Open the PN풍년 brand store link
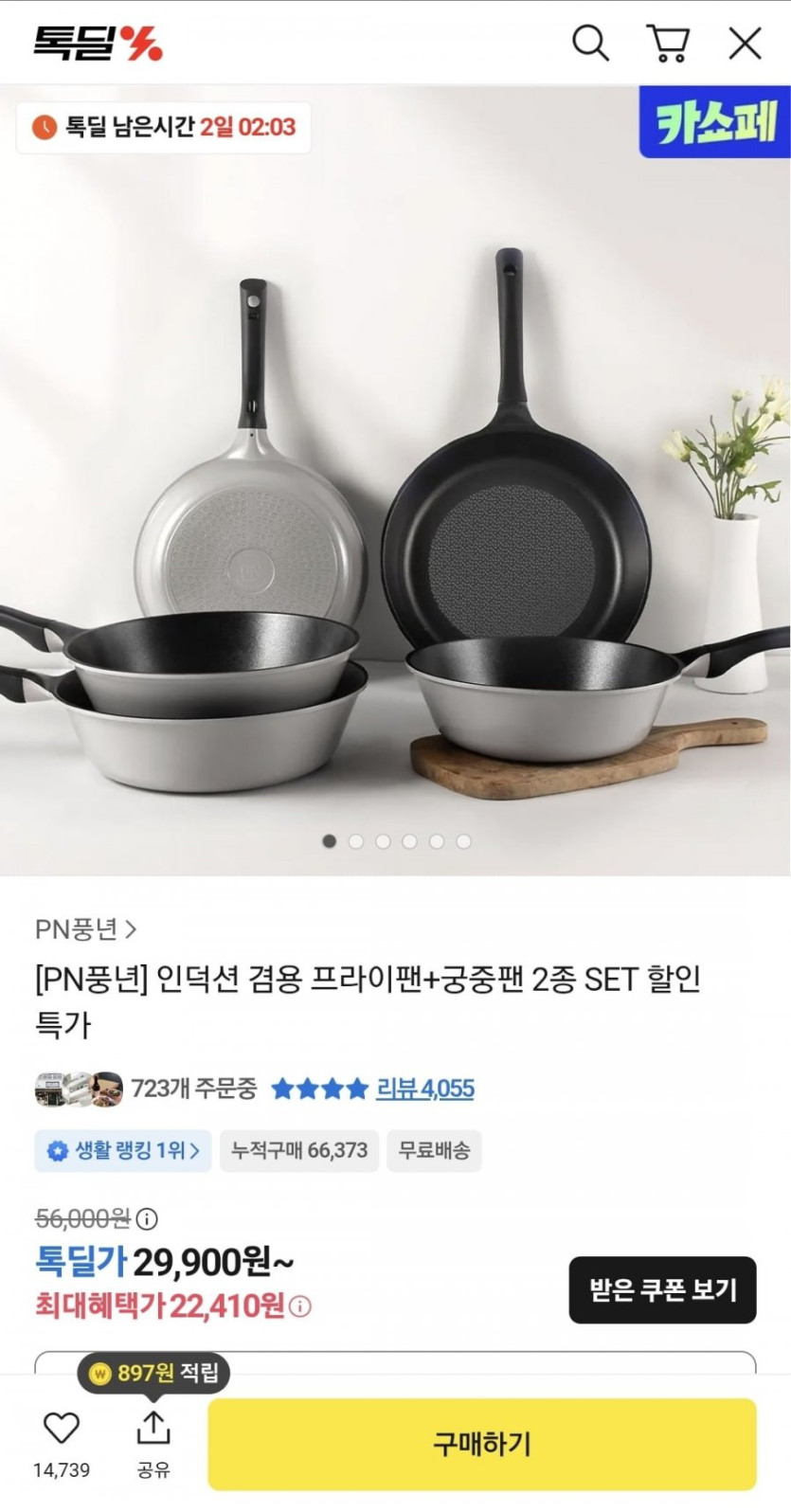Image resolution: width=791 pixels, height=1512 pixels. (85, 929)
